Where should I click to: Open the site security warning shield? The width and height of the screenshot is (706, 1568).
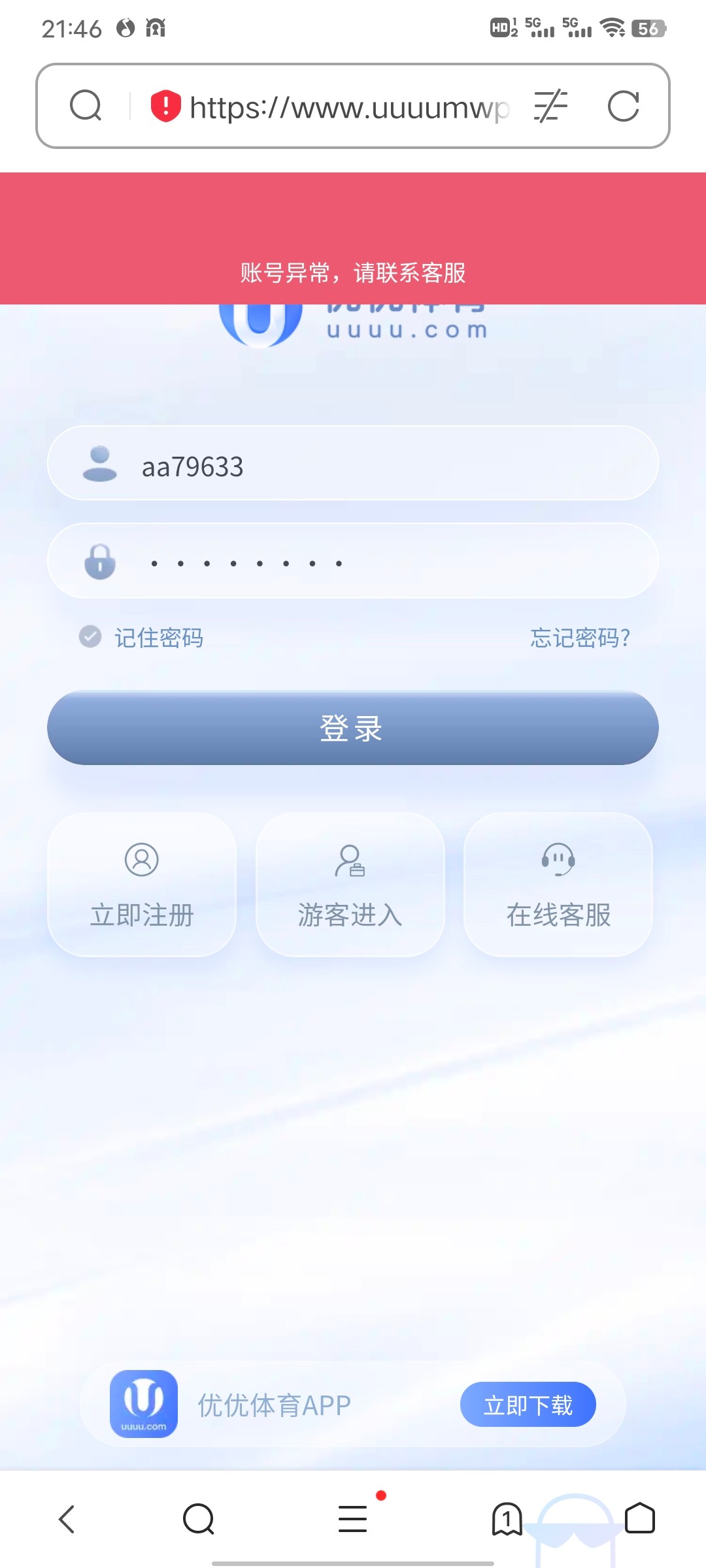pyautogui.click(x=165, y=106)
